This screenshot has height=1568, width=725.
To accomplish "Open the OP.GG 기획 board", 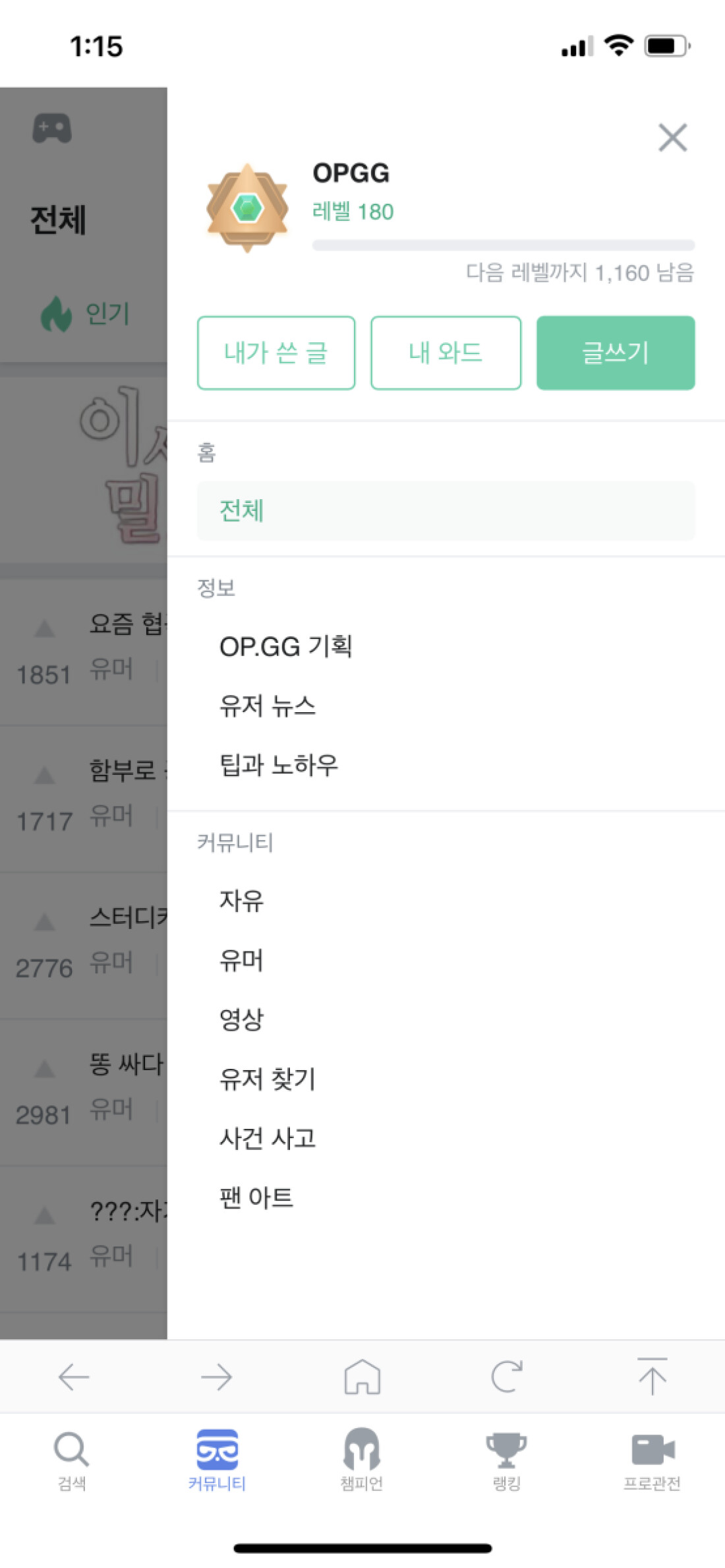I will pos(285,647).
